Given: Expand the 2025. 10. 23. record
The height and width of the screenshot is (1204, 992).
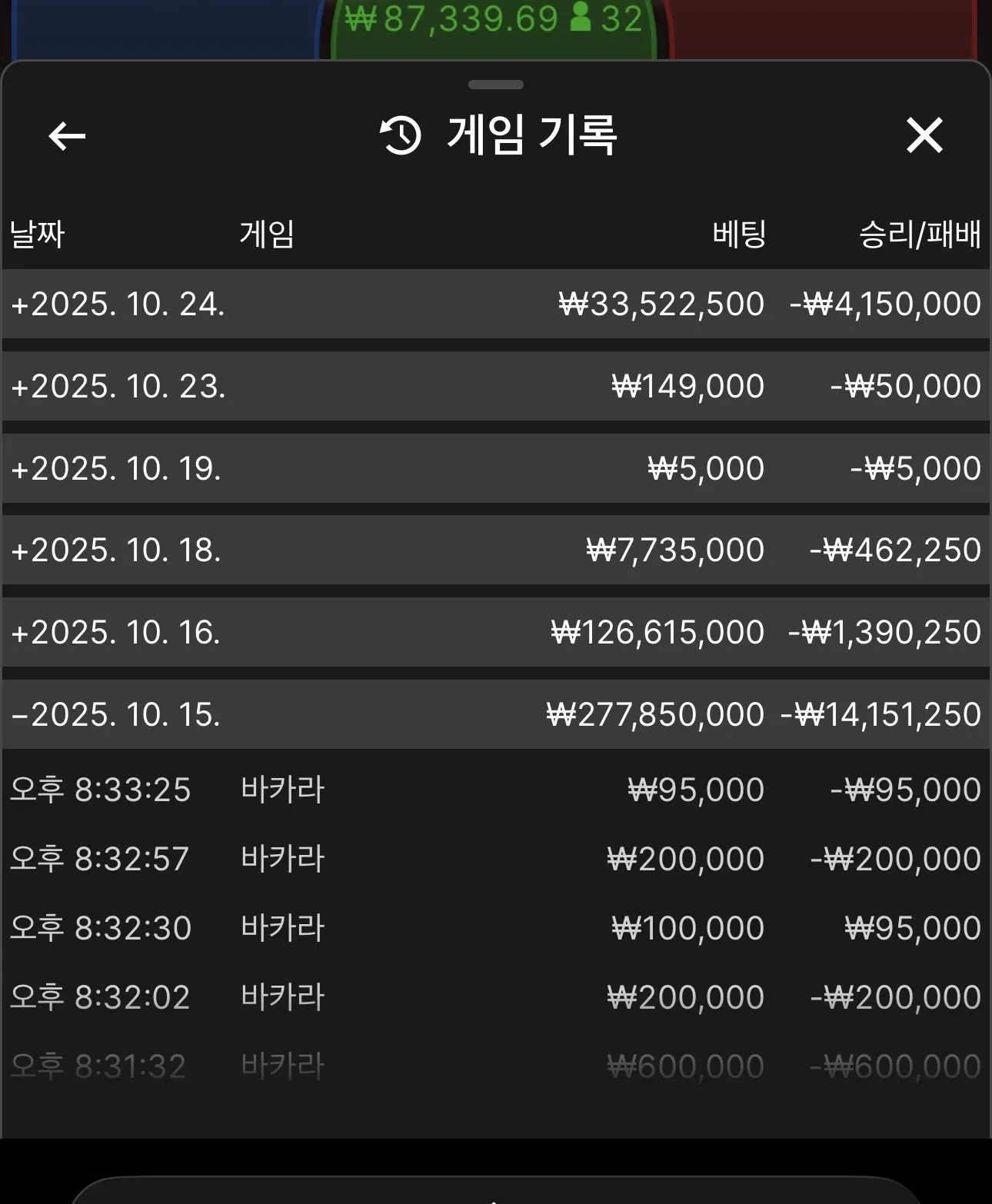Looking at the screenshot, I should (x=496, y=386).
